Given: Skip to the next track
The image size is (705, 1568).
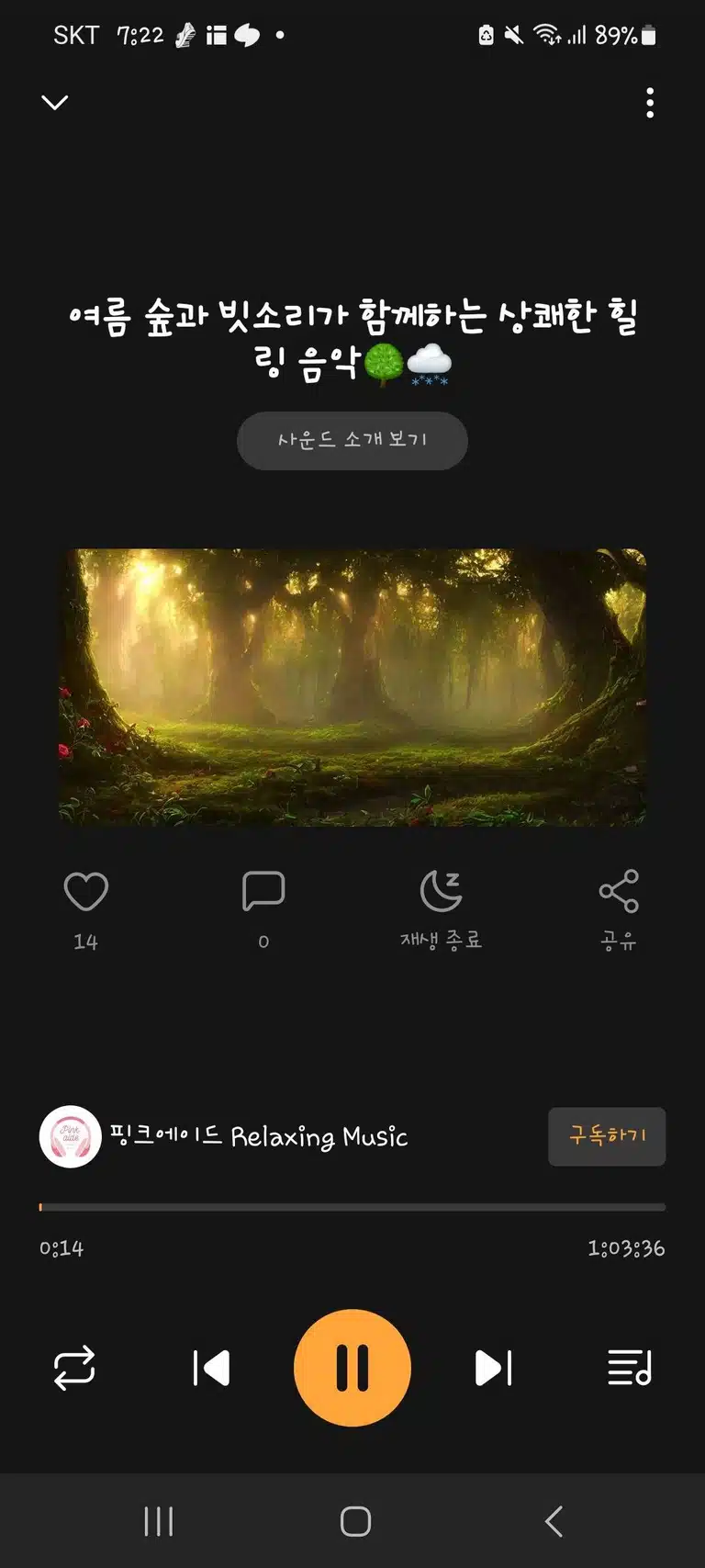Looking at the screenshot, I should tap(494, 1368).
